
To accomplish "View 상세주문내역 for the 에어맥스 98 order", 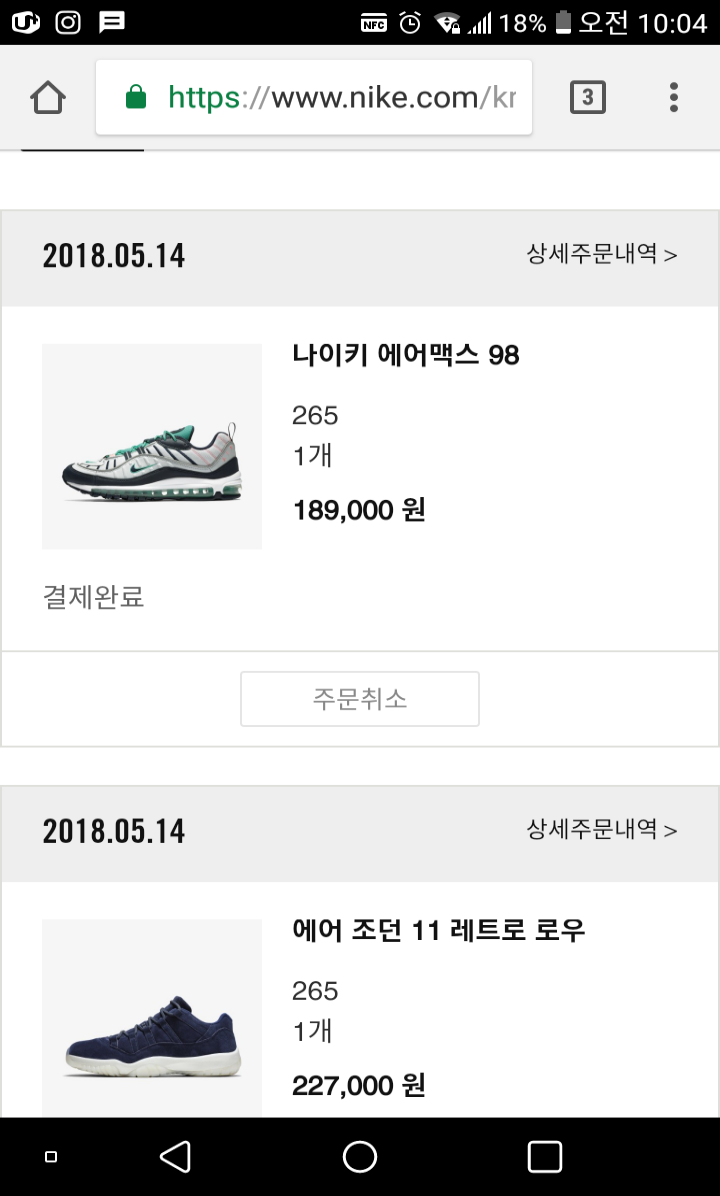I will [x=602, y=254].
